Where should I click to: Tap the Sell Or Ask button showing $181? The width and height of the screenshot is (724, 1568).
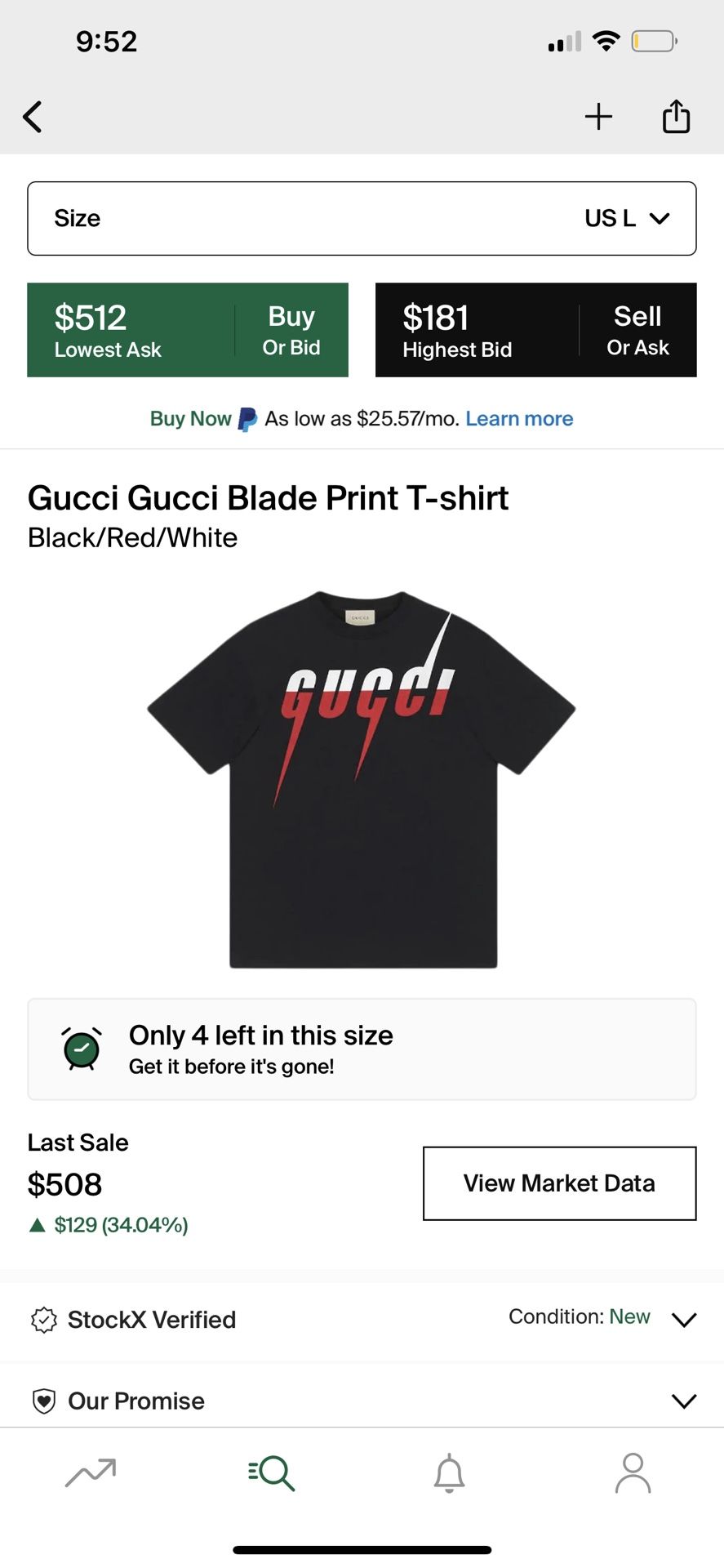[536, 330]
